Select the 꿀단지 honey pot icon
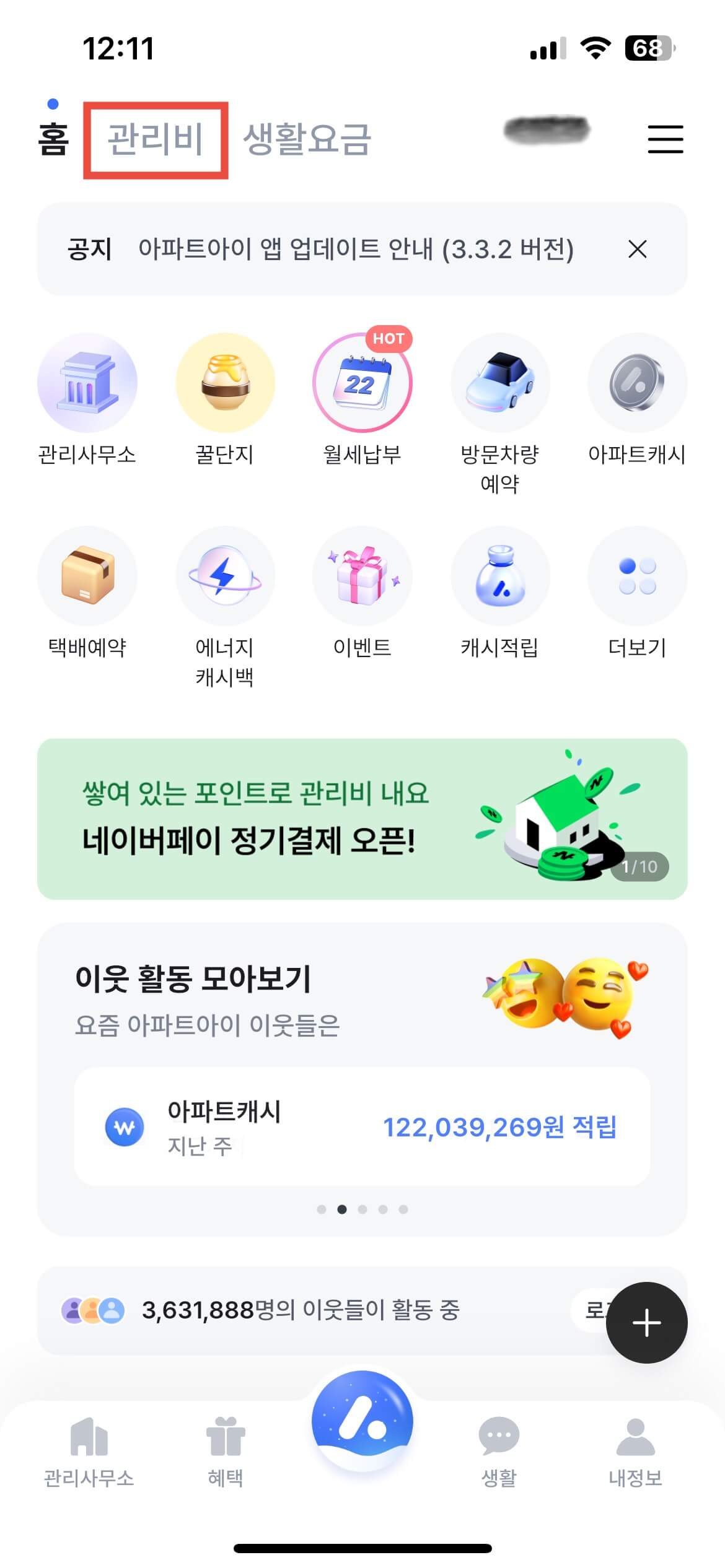This screenshot has width=725, height=1568. coord(224,383)
